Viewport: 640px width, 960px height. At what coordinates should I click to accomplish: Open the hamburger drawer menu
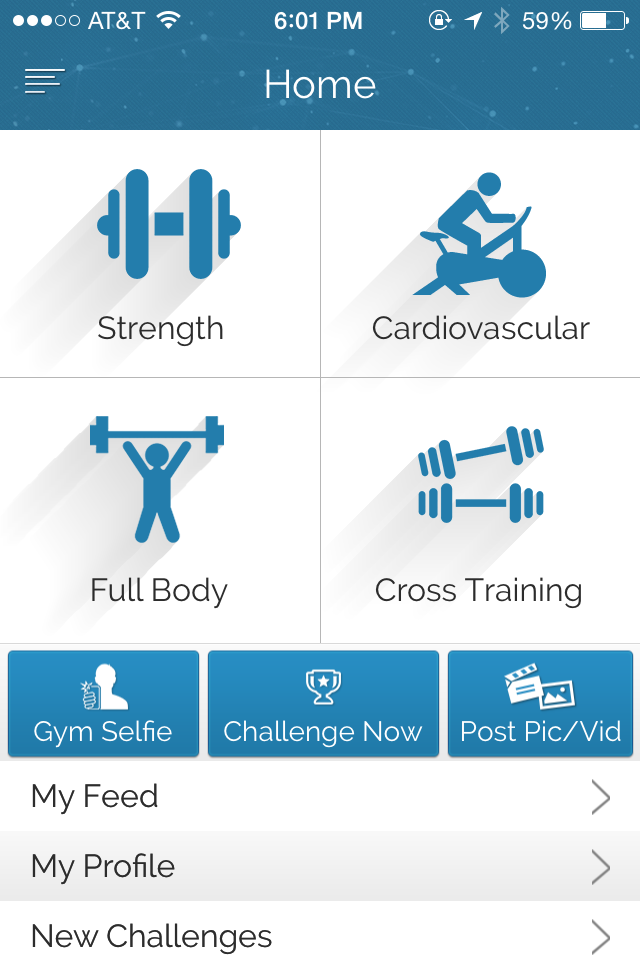pos(45,82)
